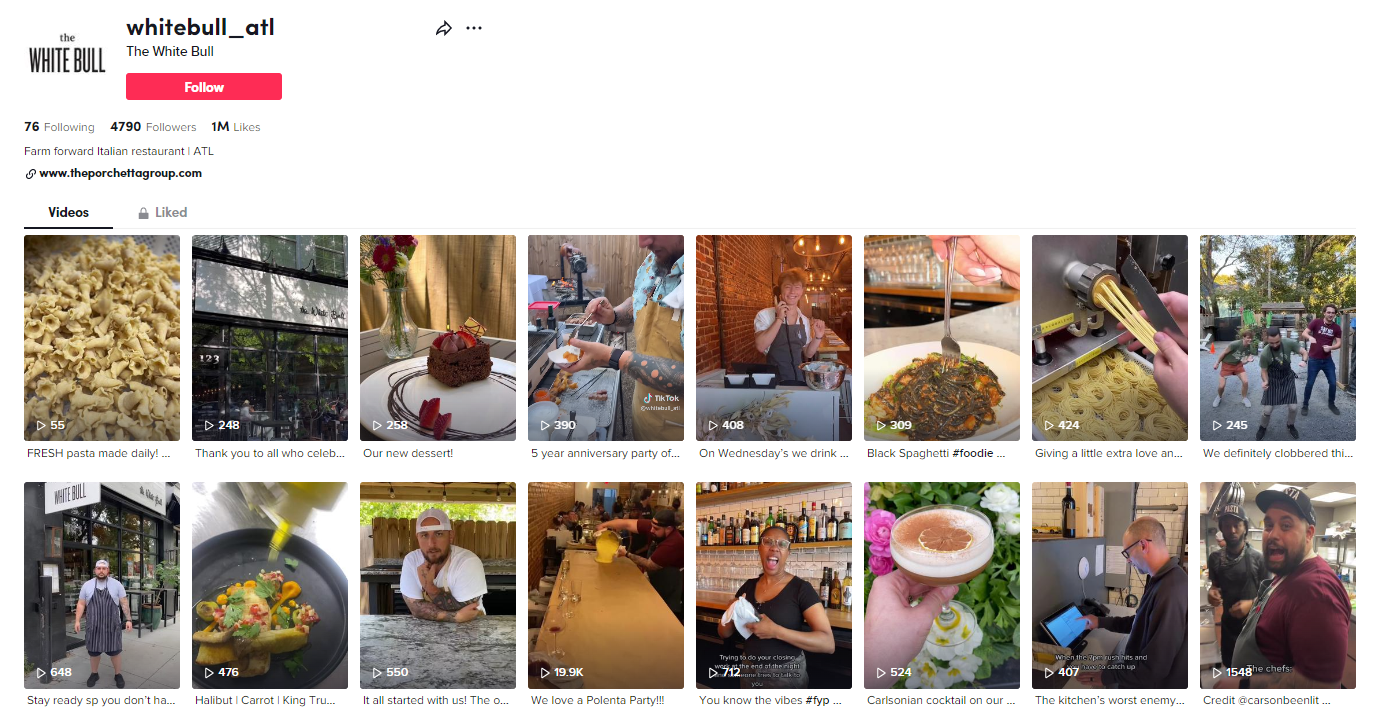Select the Videos tab
The height and width of the screenshot is (720, 1395).
[68, 212]
